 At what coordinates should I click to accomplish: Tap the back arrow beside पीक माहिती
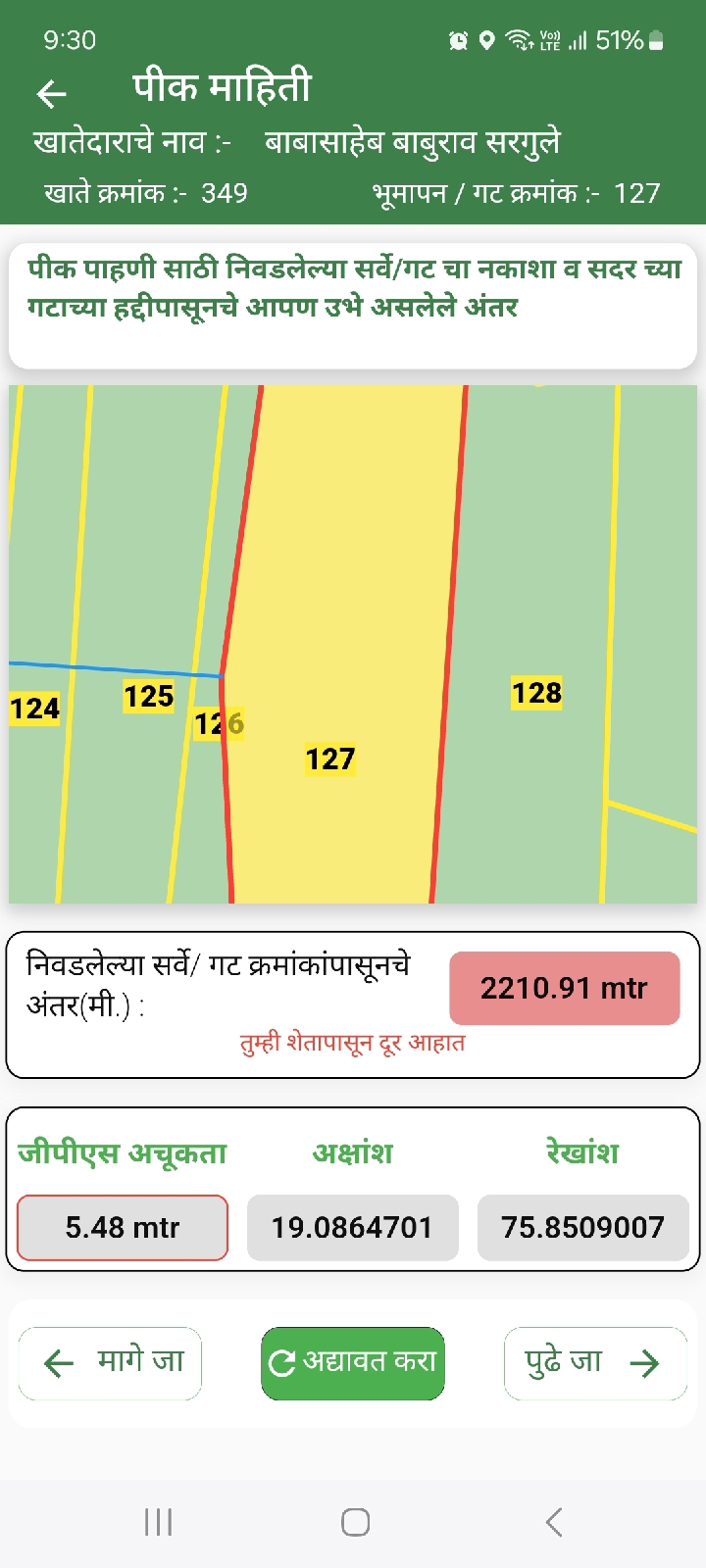click(51, 93)
